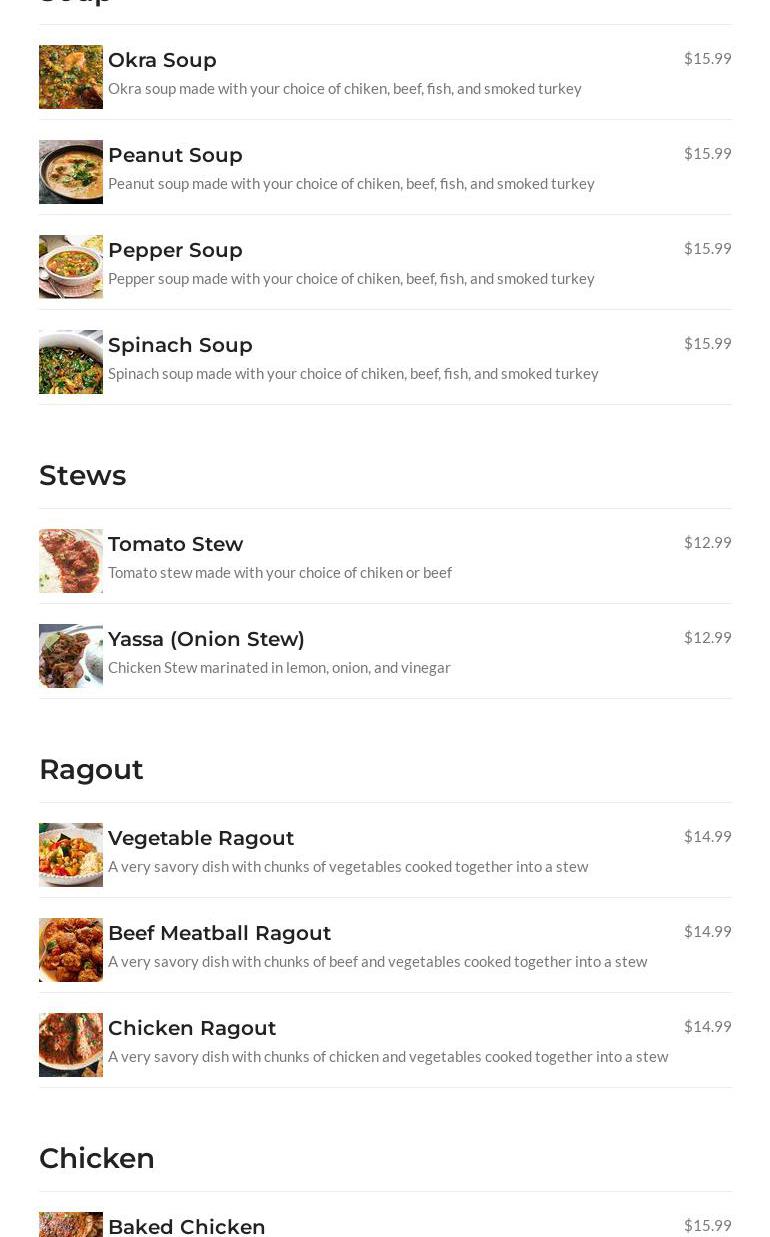Choose the Pepper Soup item

tap(175, 251)
